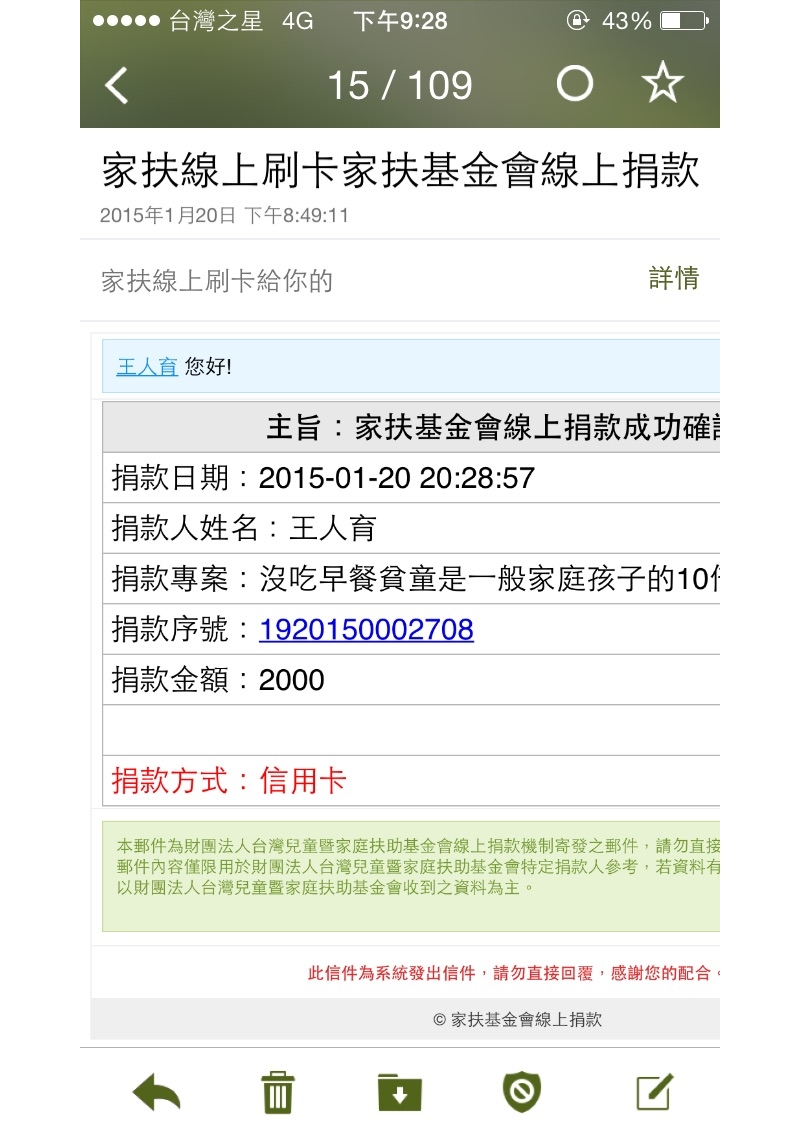Move email to a folder
Image resolution: width=800 pixels, height=1136 pixels.
click(400, 1092)
